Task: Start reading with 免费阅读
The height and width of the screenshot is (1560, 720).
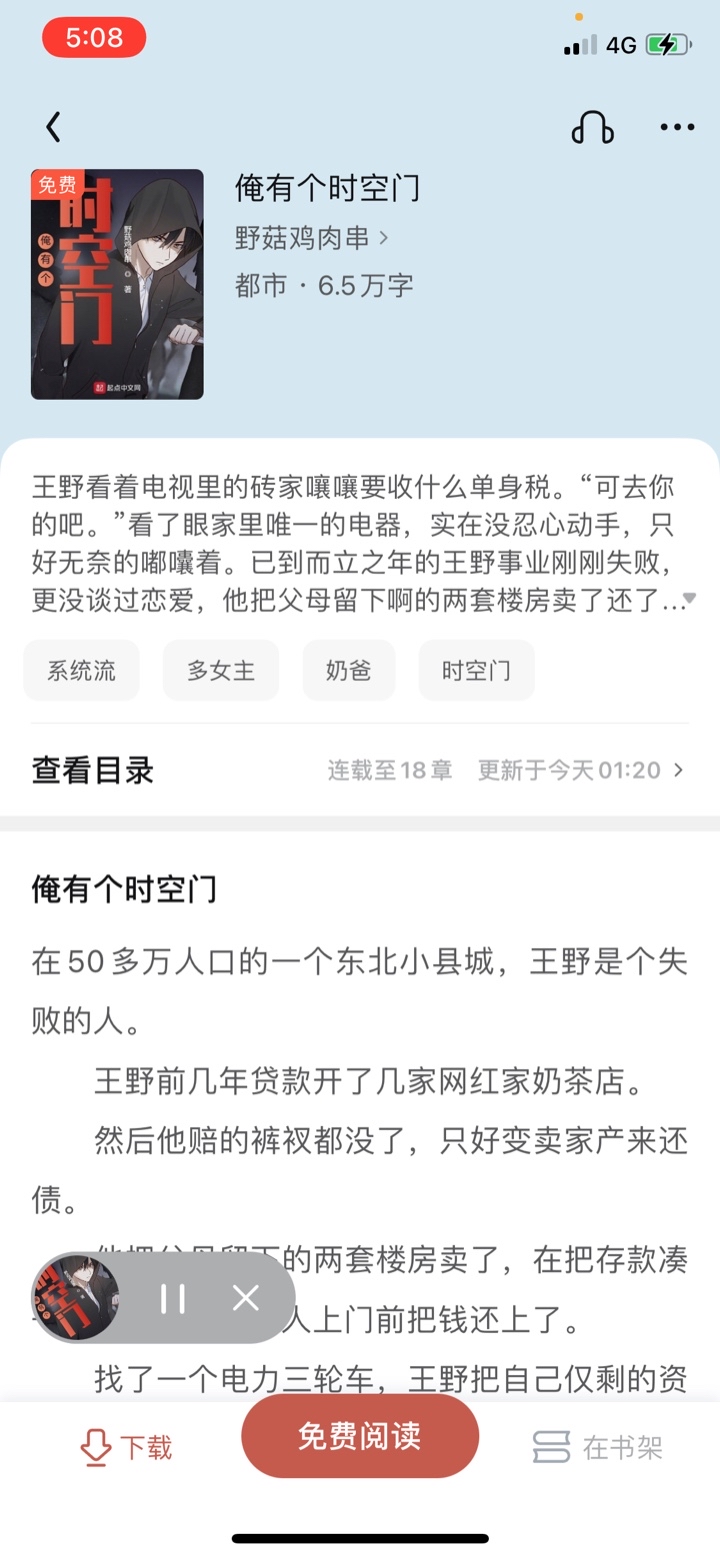Action: click(x=359, y=1436)
